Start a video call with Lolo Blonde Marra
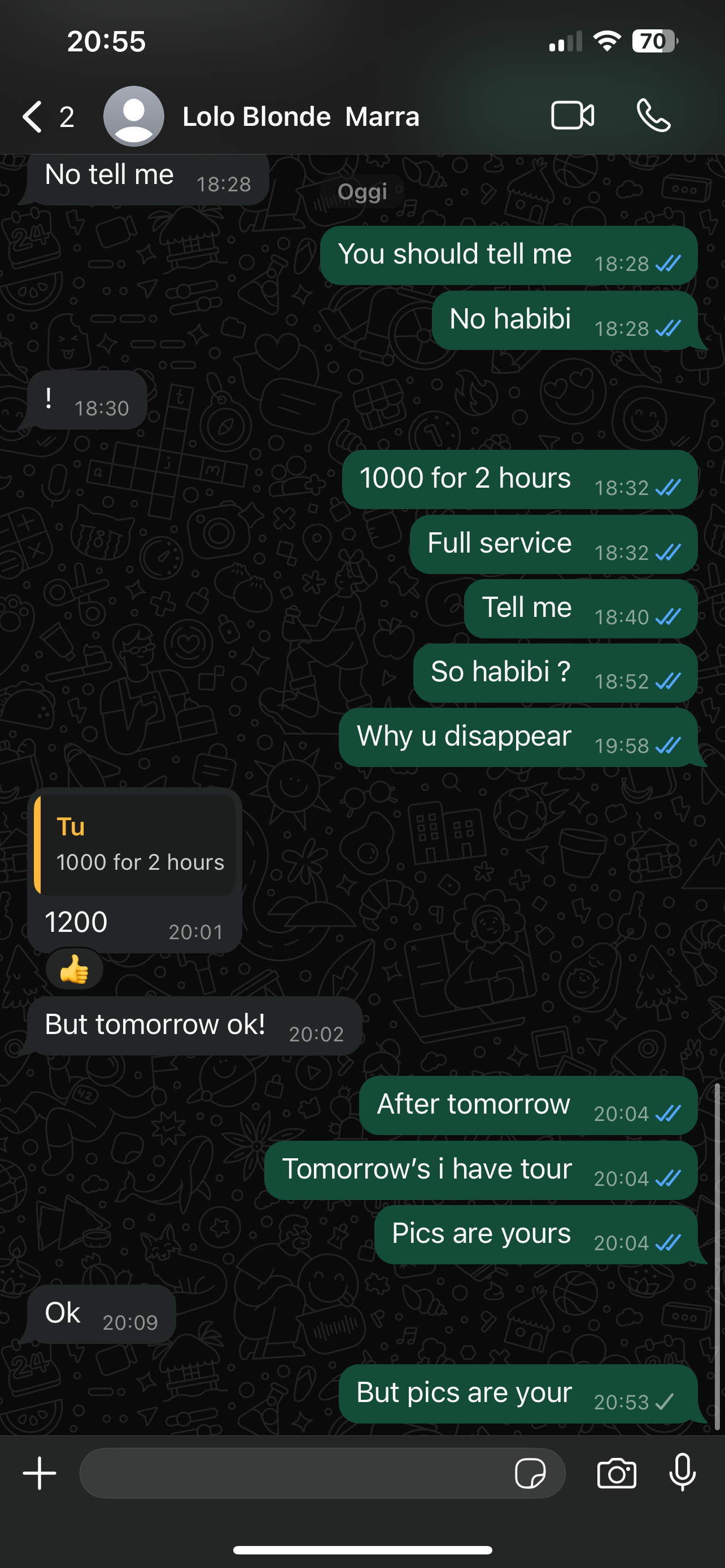Image resolution: width=725 pixels, height=1568 pixels. pos(572,116)
